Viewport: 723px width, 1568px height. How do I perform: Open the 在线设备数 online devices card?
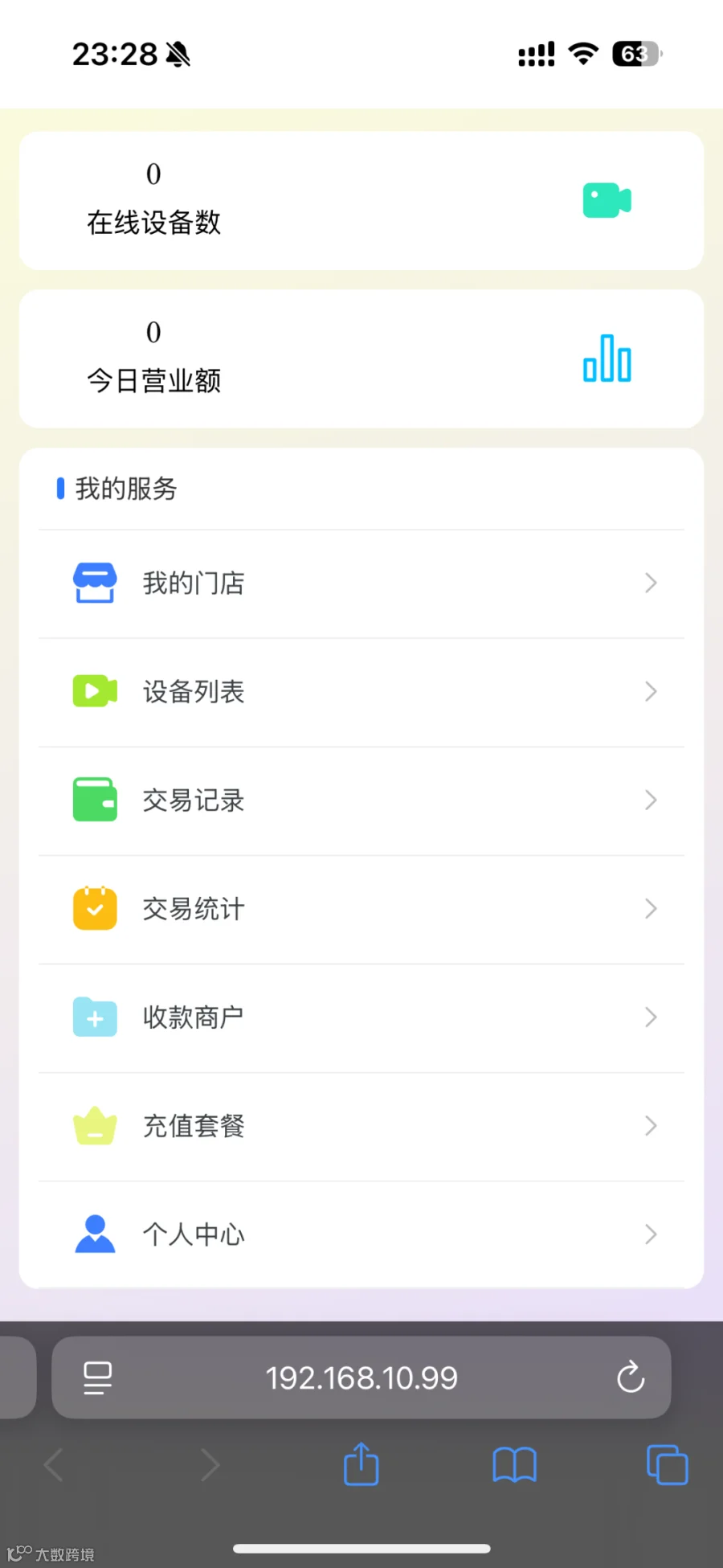361,201
